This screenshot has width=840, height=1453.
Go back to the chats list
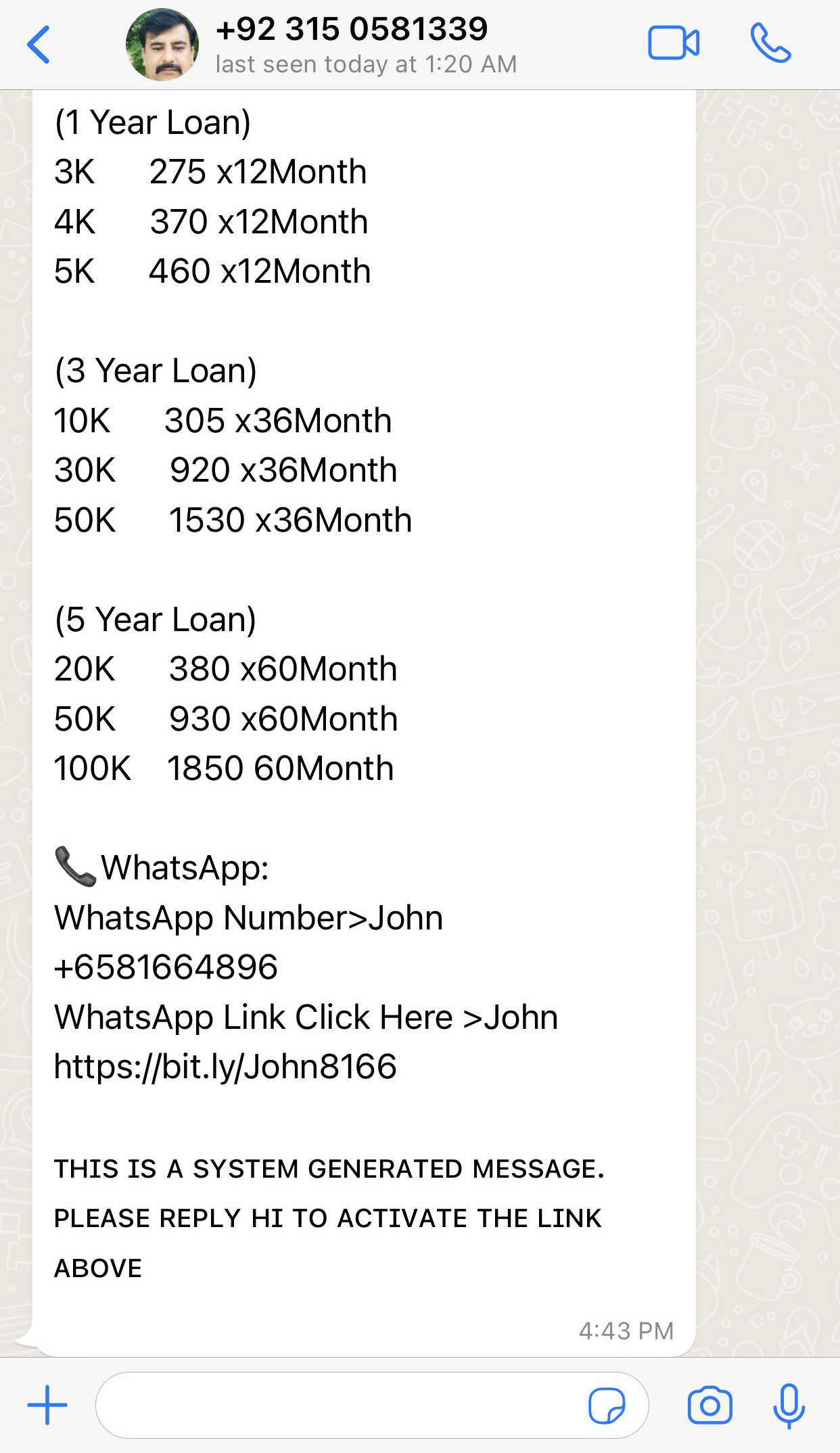(39, 45)
